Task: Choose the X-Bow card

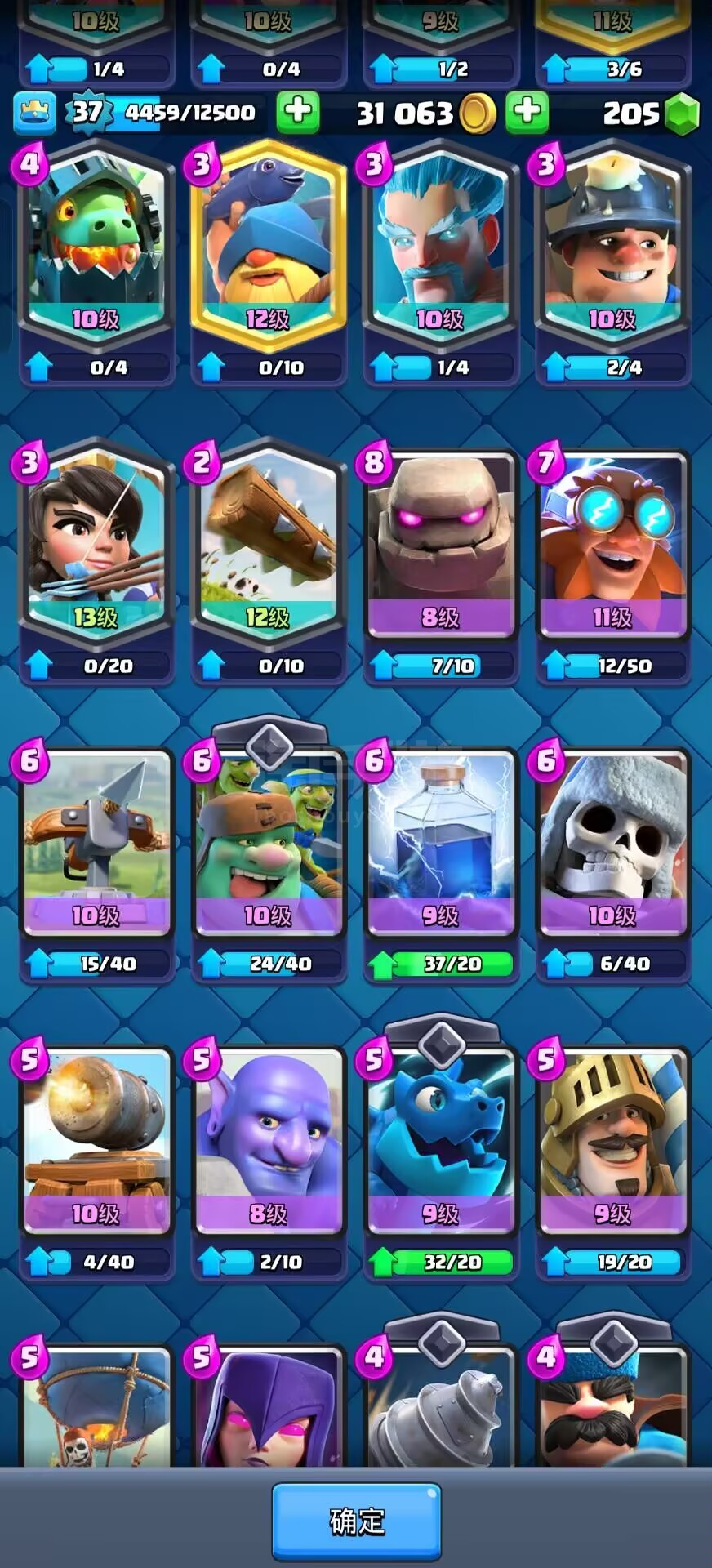Action: click(96, 841)
